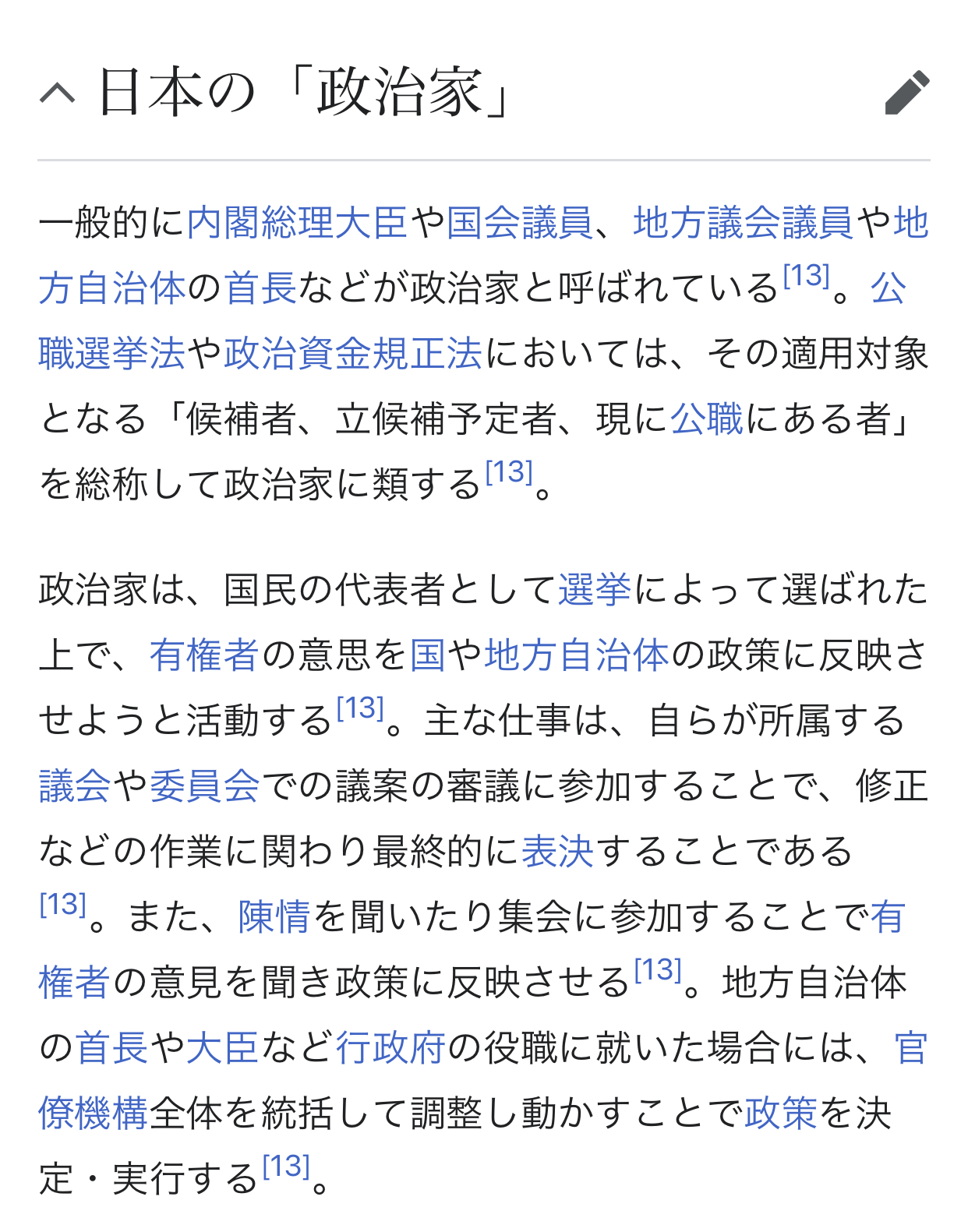Open the 内閣総理大臣 link
Image resolution: width=968 pixels, height=1232 pixels.
pyautogui.click(x=297, y=223)
